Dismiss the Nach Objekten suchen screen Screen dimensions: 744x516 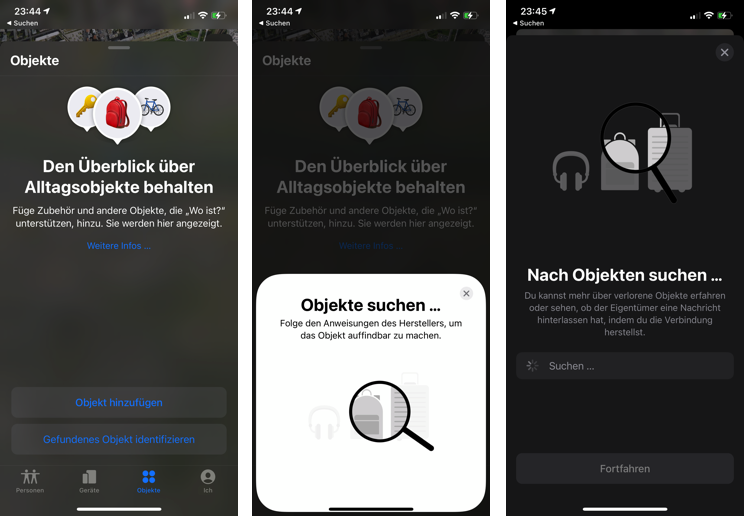(724, 52)
